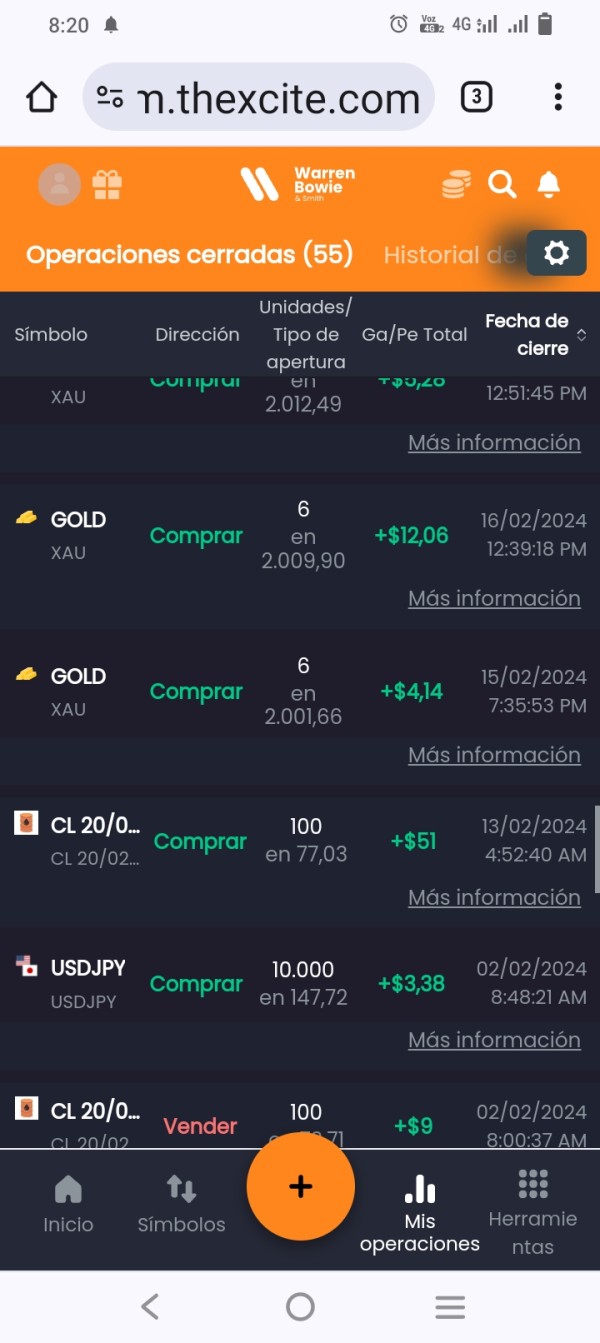
Task: Open the search magnifier in the header
Action: (502, 184)
